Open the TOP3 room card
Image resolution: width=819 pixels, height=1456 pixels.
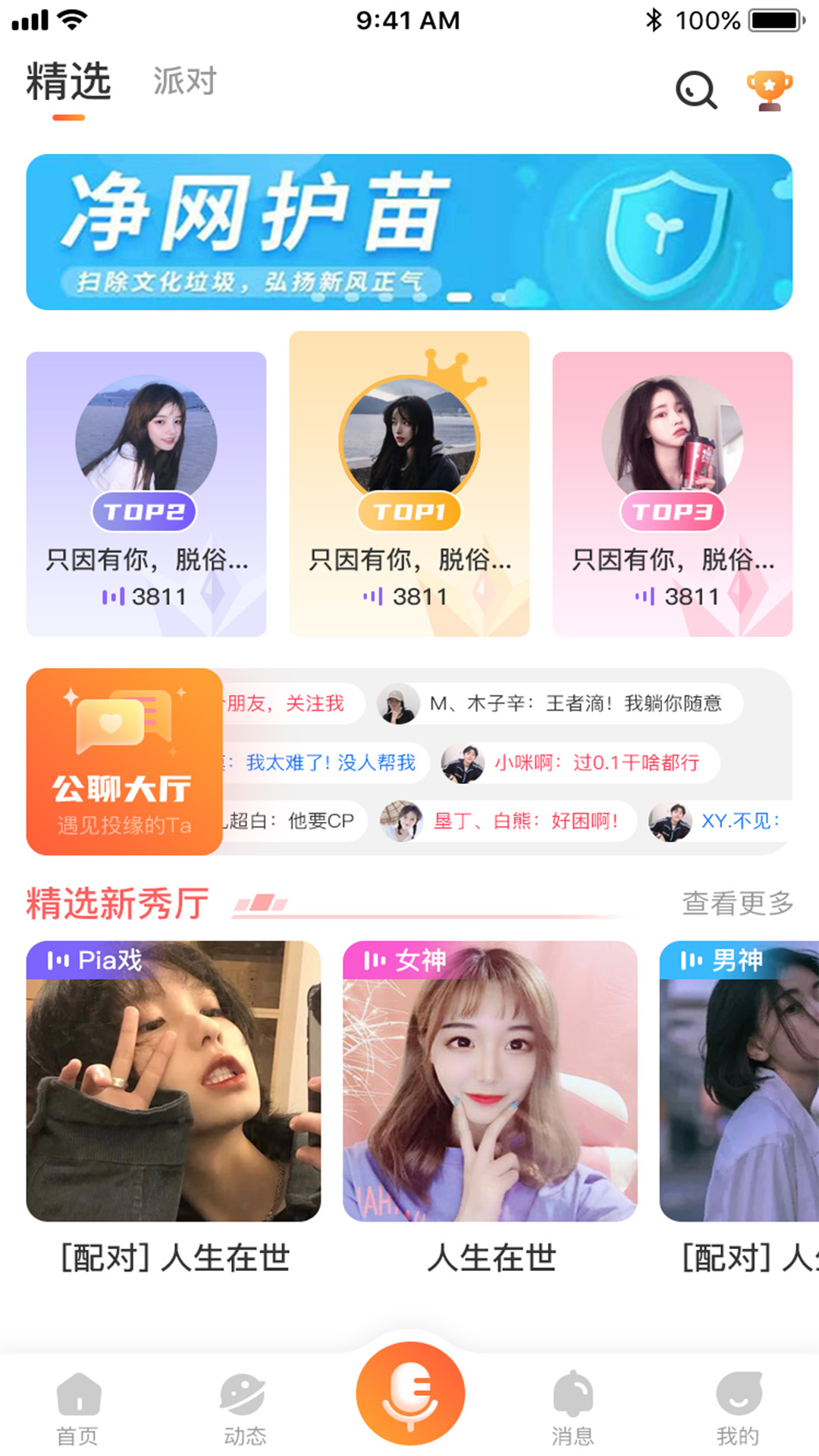point(673,494)
